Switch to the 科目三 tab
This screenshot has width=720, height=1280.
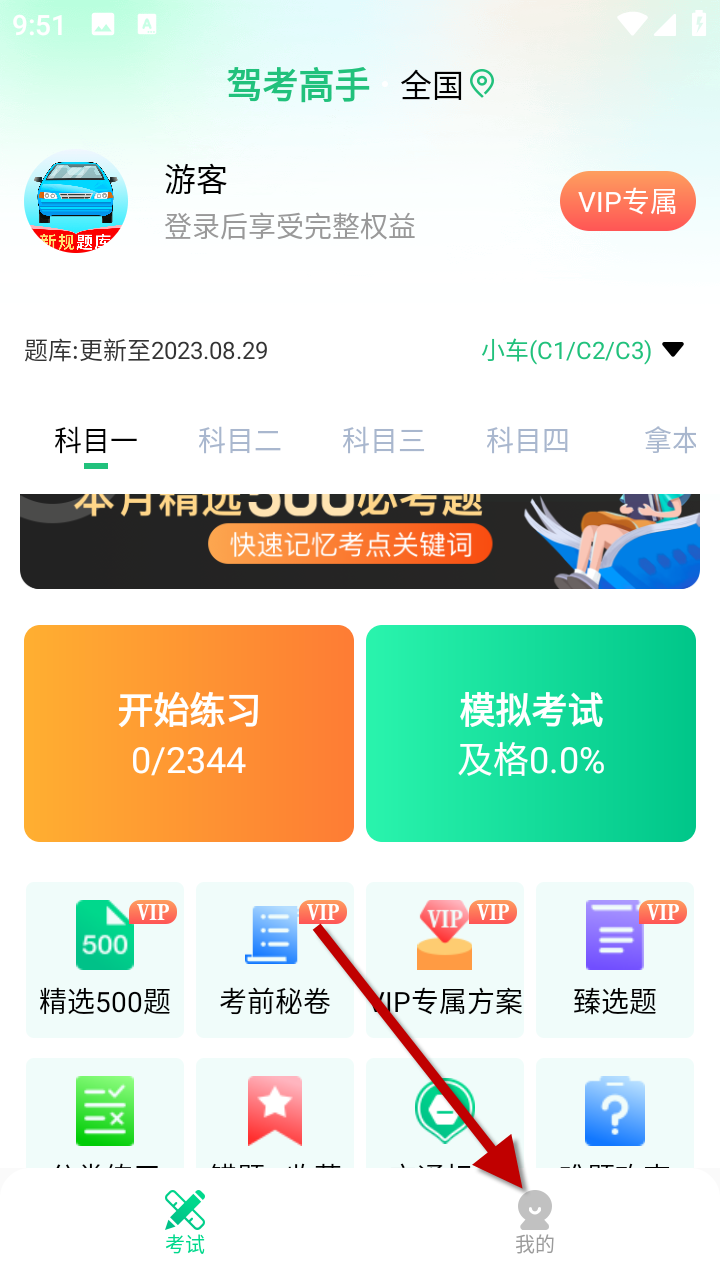click(383, 440)
